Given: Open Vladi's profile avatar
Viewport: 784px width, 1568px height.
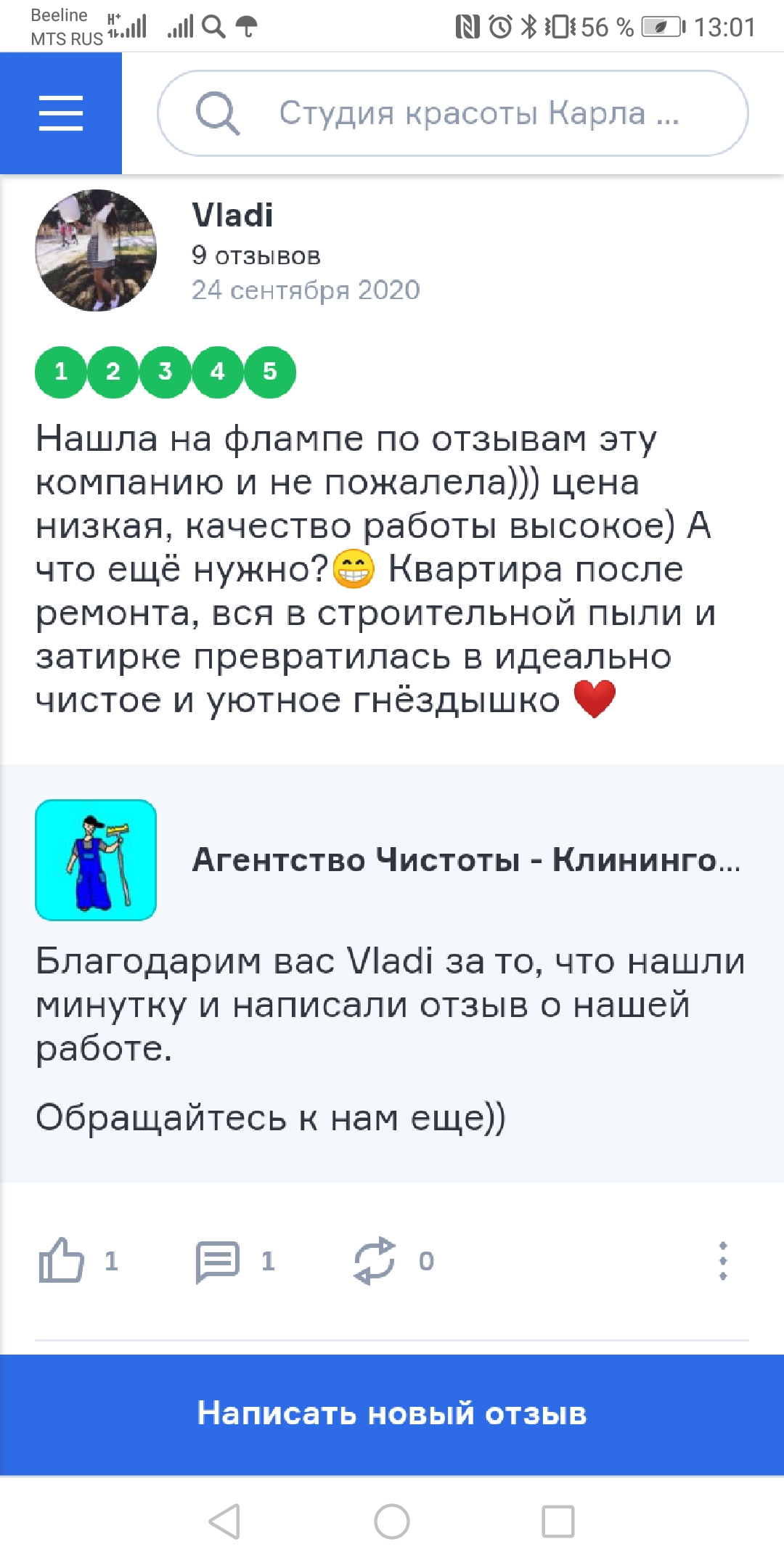Looking at the screenshot, I should tap(96, 250).
